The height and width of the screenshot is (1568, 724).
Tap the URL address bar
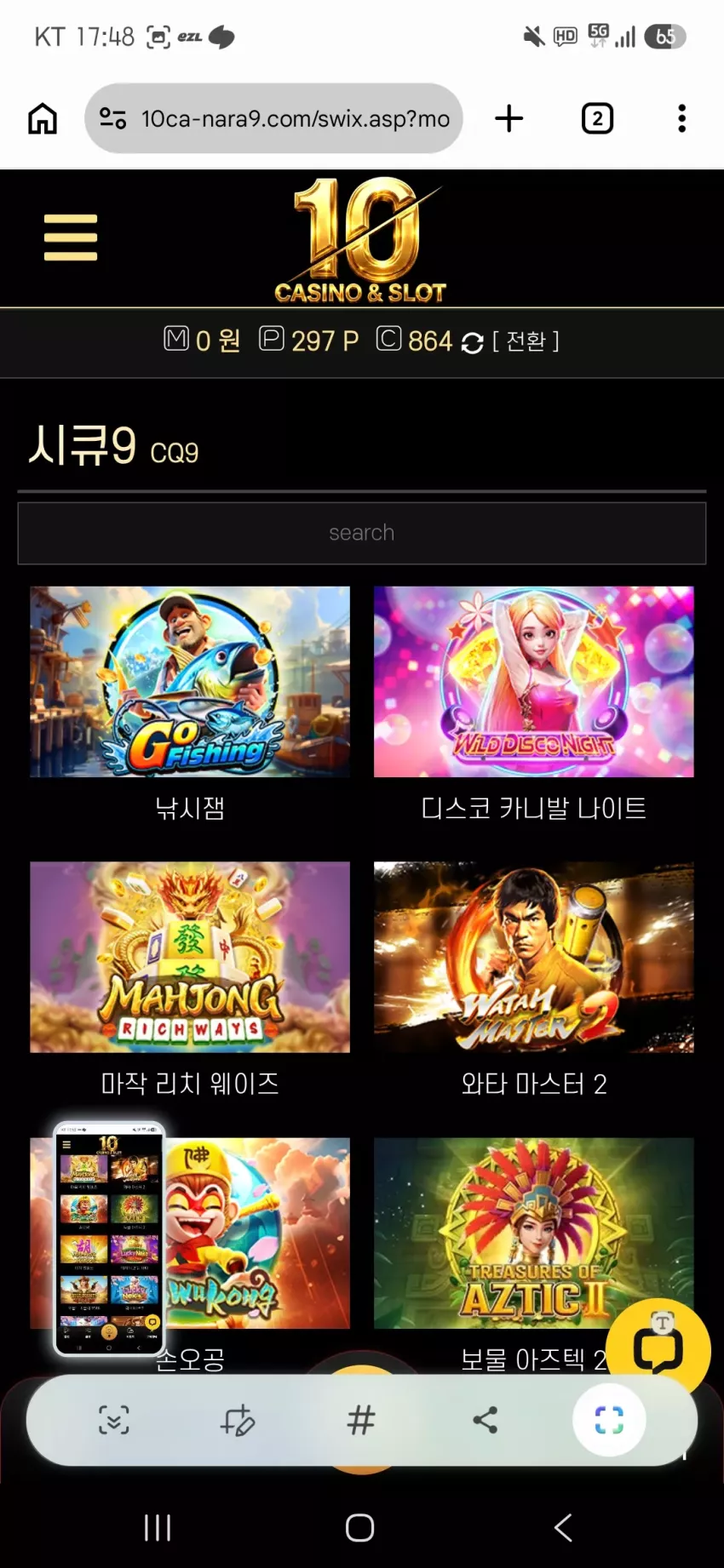[x=273, y=118]
